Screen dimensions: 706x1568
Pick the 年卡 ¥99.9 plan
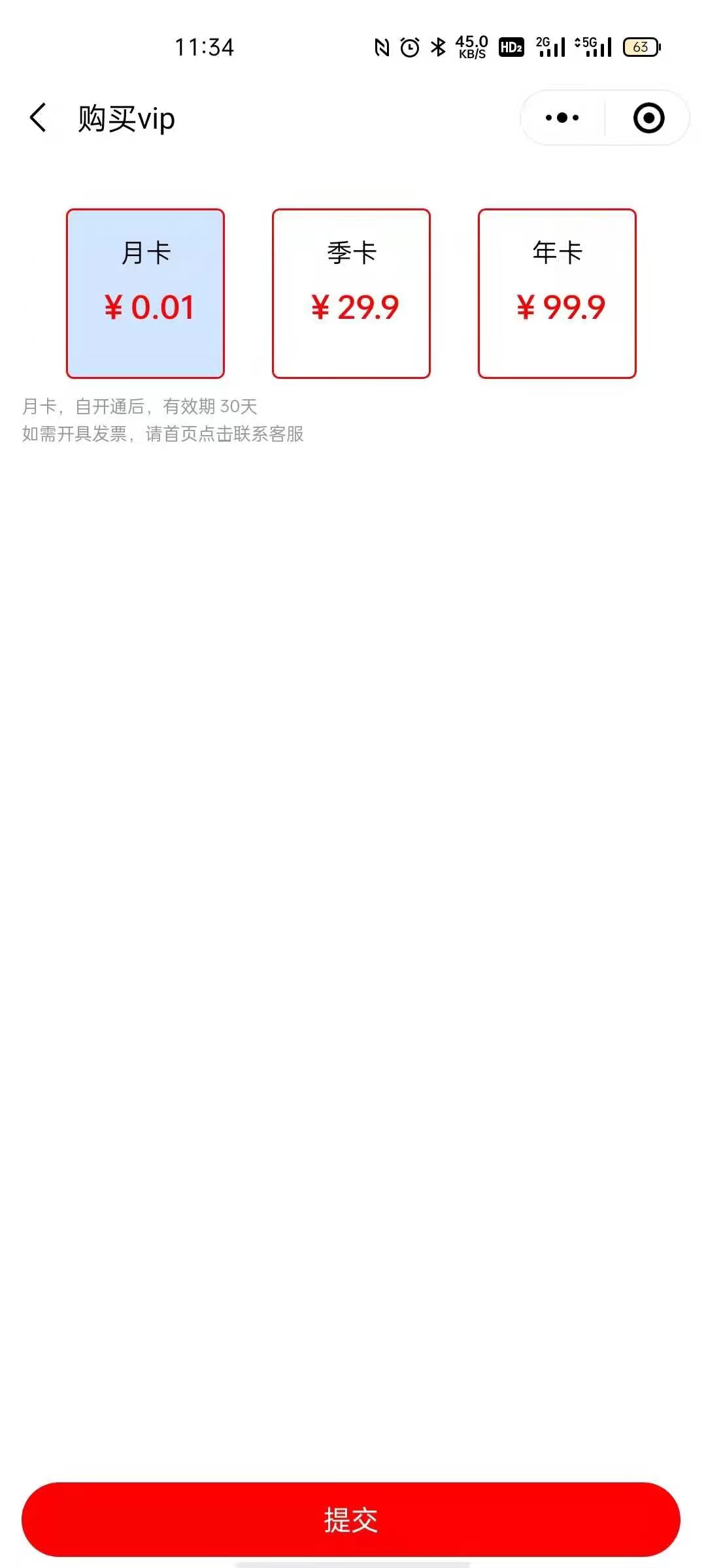pos(557,293)
